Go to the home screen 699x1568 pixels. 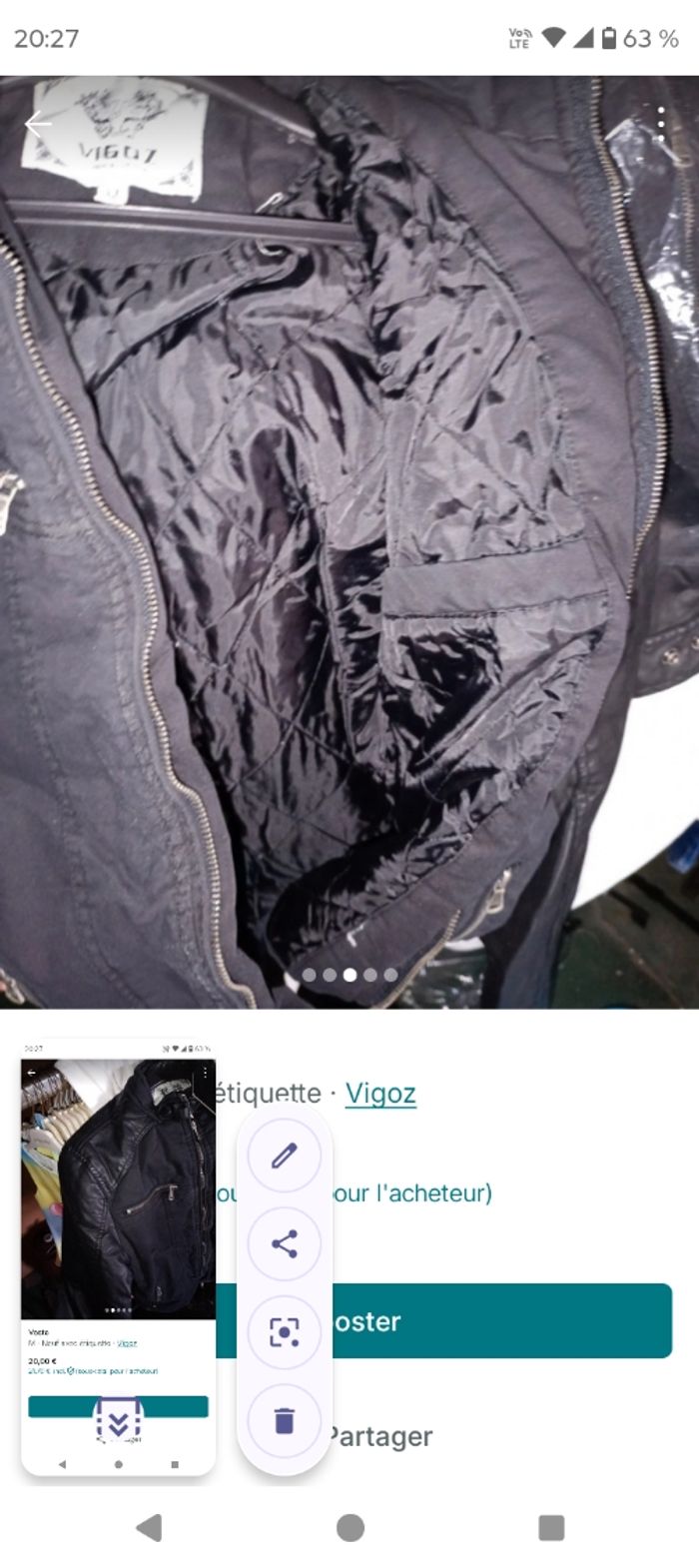350,1527
